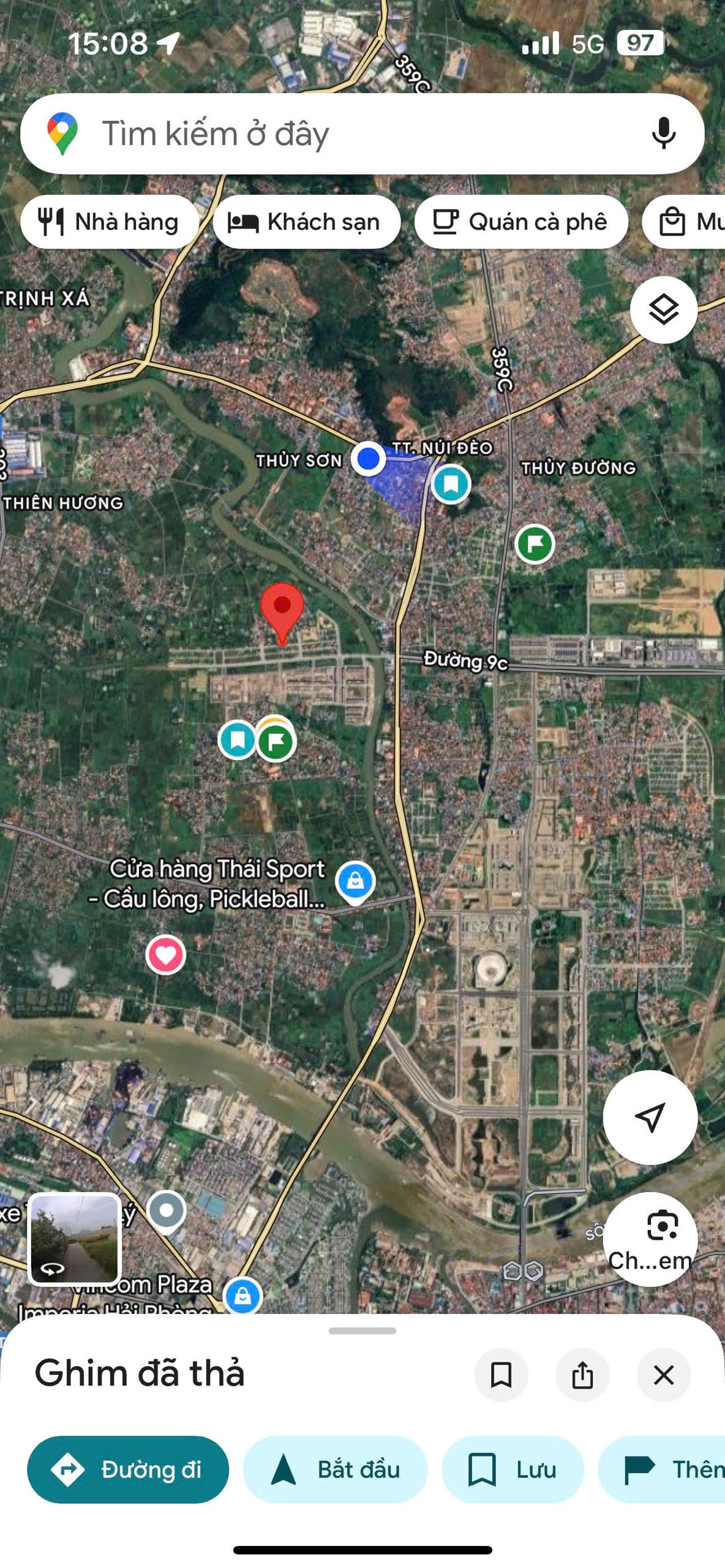
Task: Start voice search with the microphone
Action: pyautogui.click(x=663, y=134)
